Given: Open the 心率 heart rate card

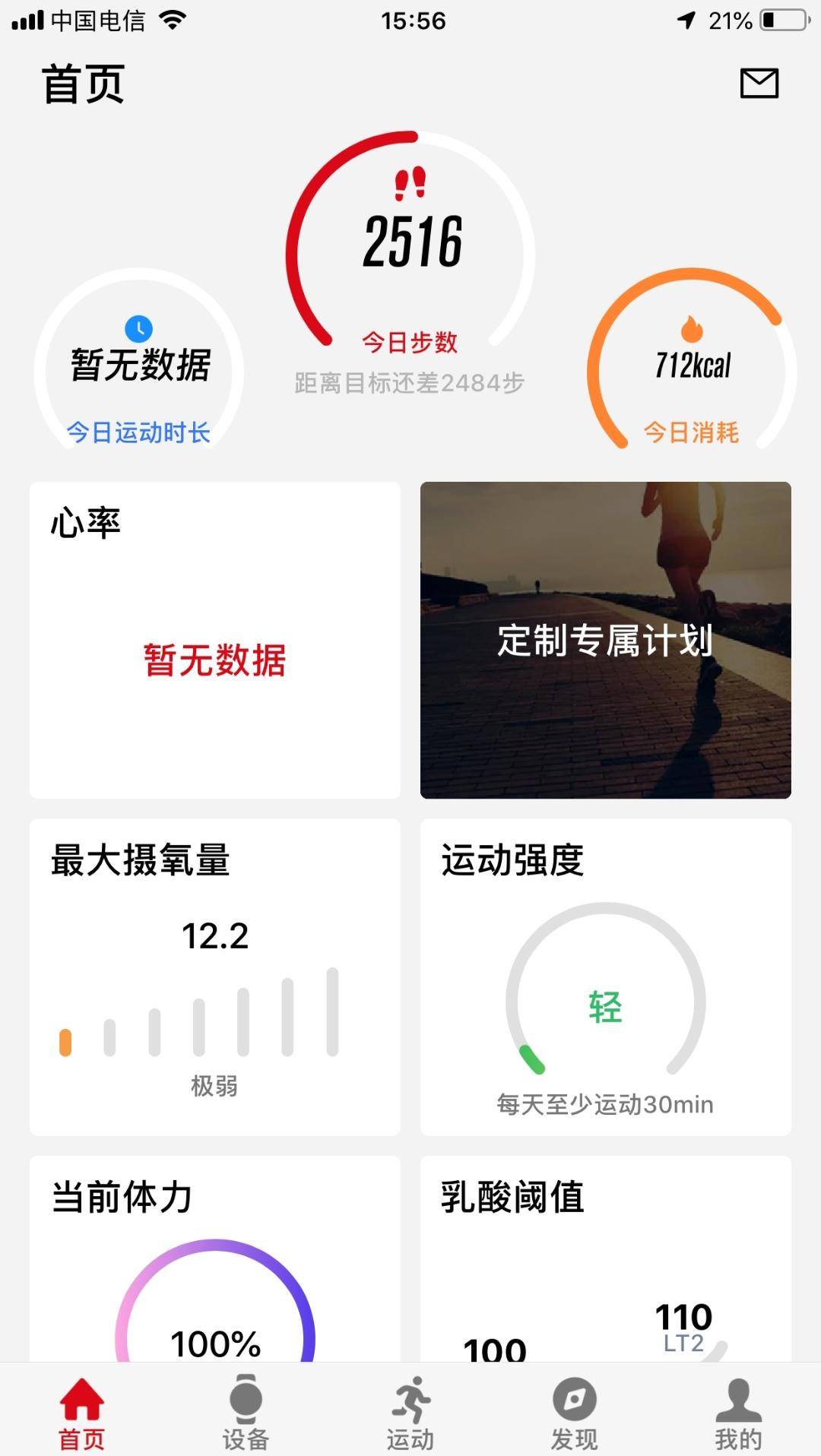Looking at the screenshot, I should (214, 638).
